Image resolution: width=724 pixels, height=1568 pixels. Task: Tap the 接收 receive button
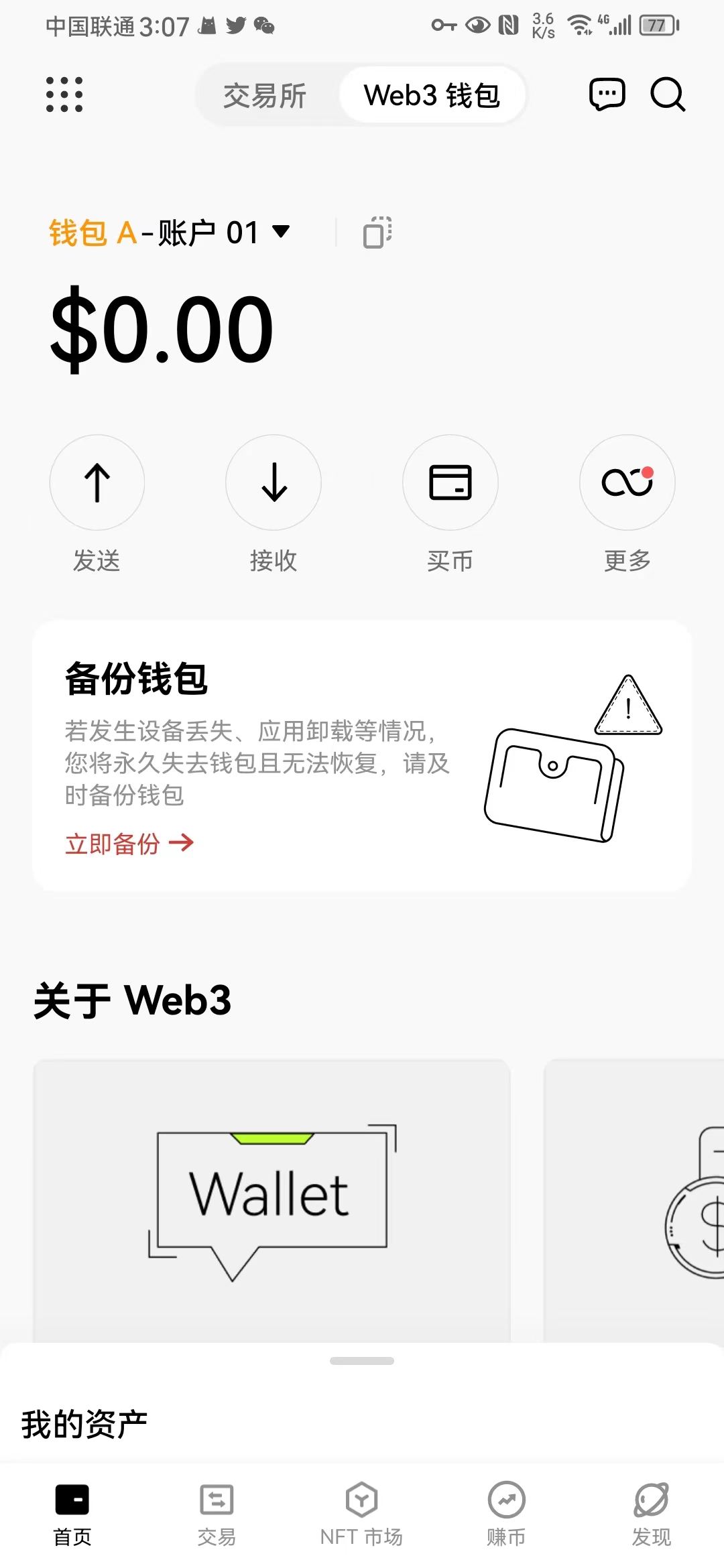(274, 482)
